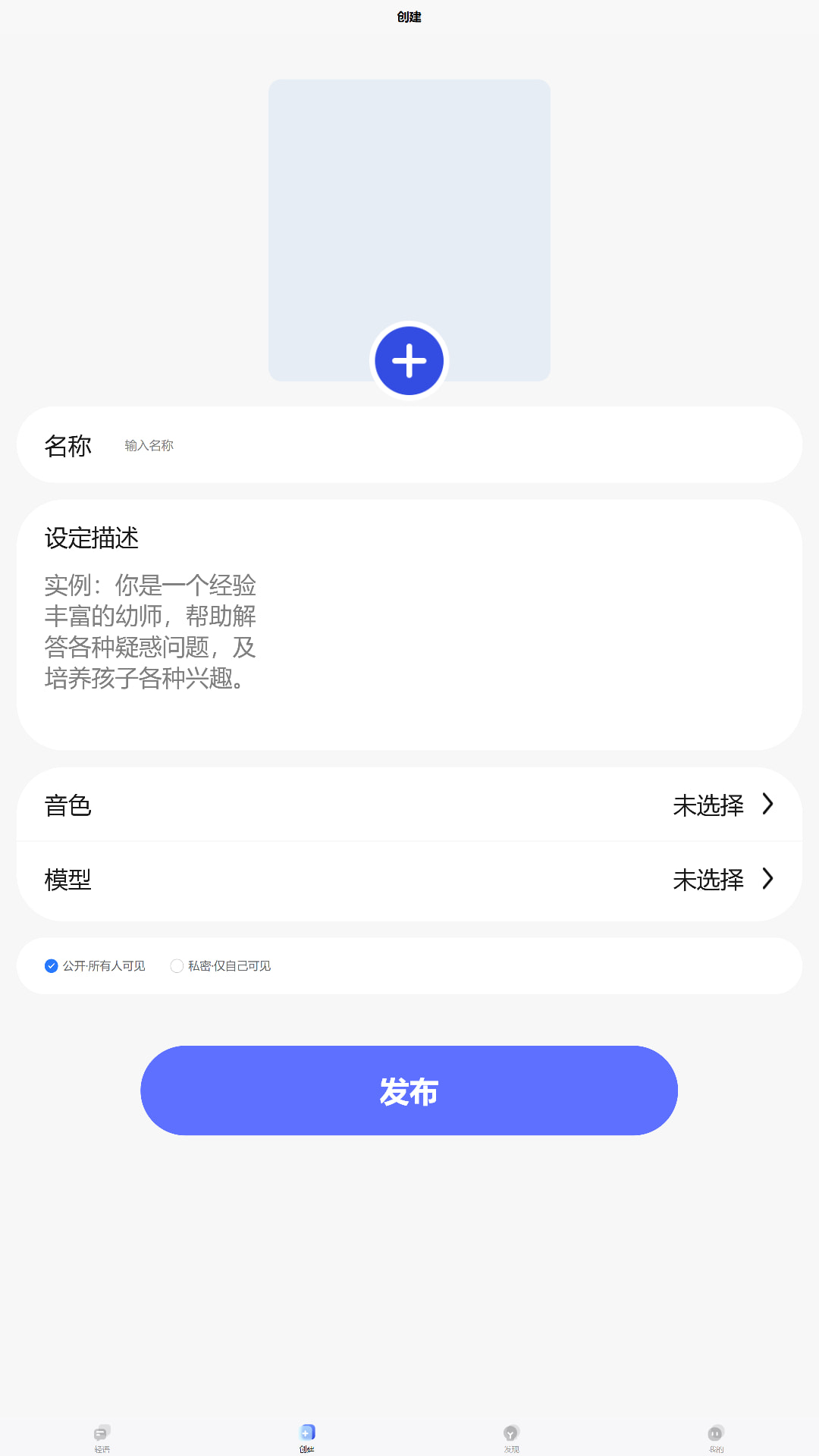Select the 创建 create icon in bottom bar
The image size is (819, 1456).
(307, 1432)
